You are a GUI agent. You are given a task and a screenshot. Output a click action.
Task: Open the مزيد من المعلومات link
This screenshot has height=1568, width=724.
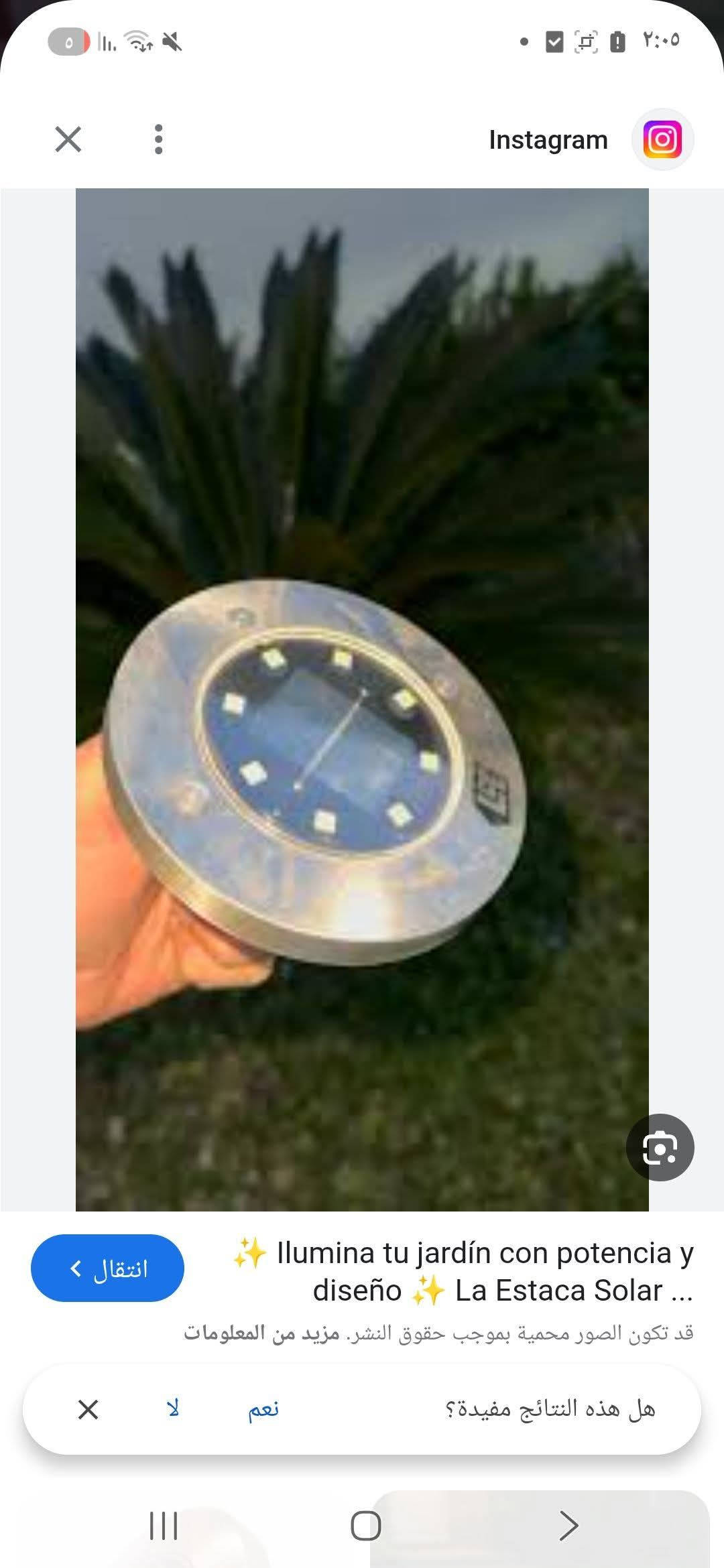pos(261,1333)
